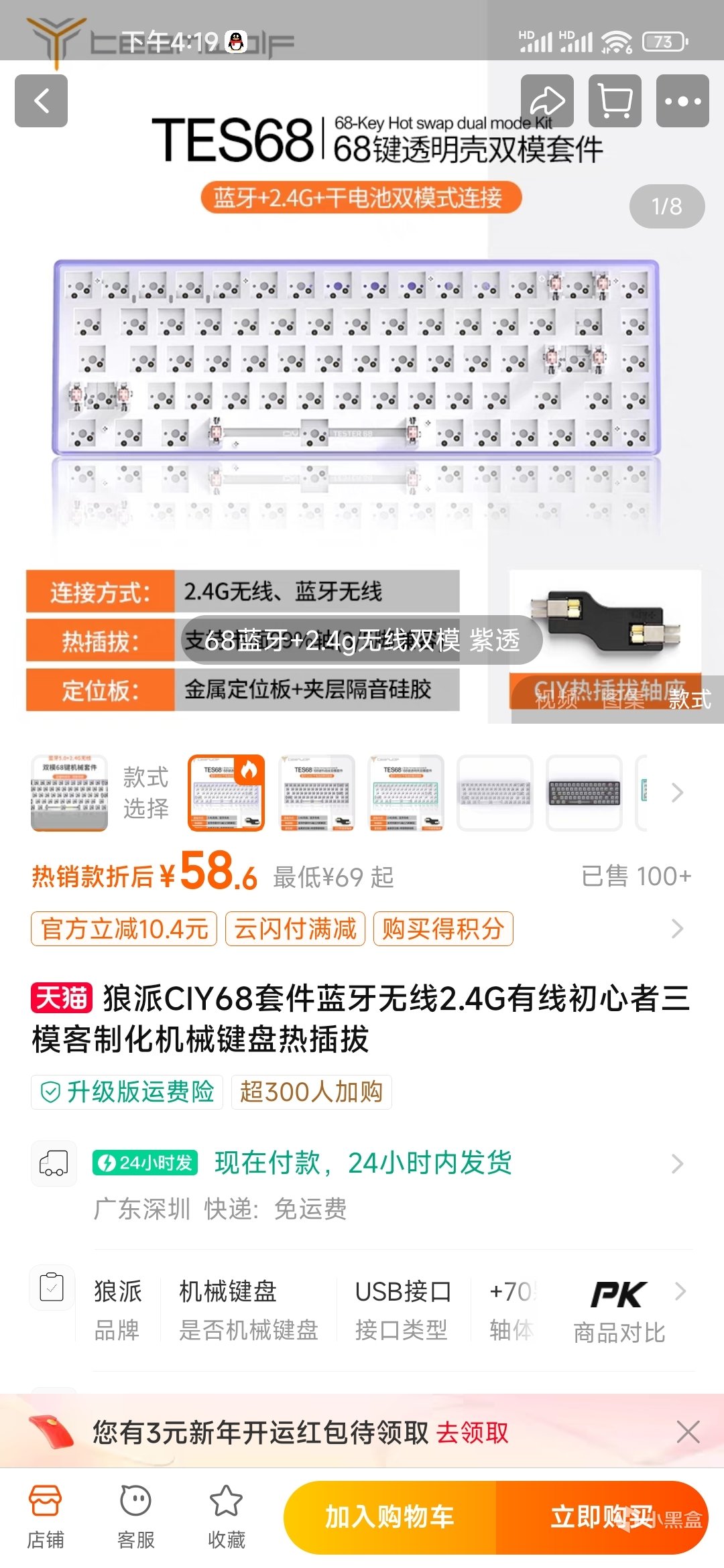Open the three-dot overflow menu
This screenshot has width=724, height=1568.
point(682,101)
